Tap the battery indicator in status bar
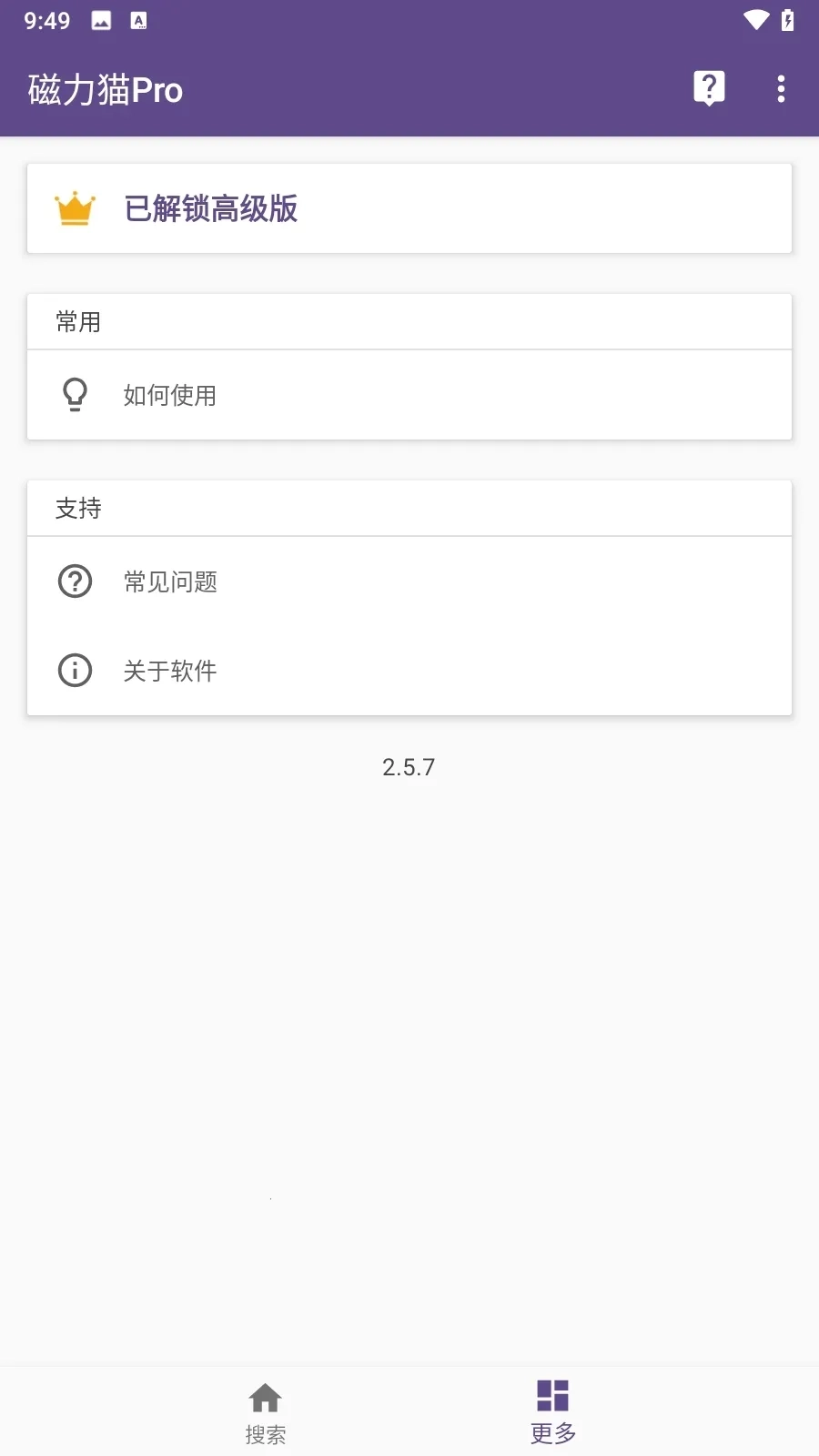 (789, 20)
